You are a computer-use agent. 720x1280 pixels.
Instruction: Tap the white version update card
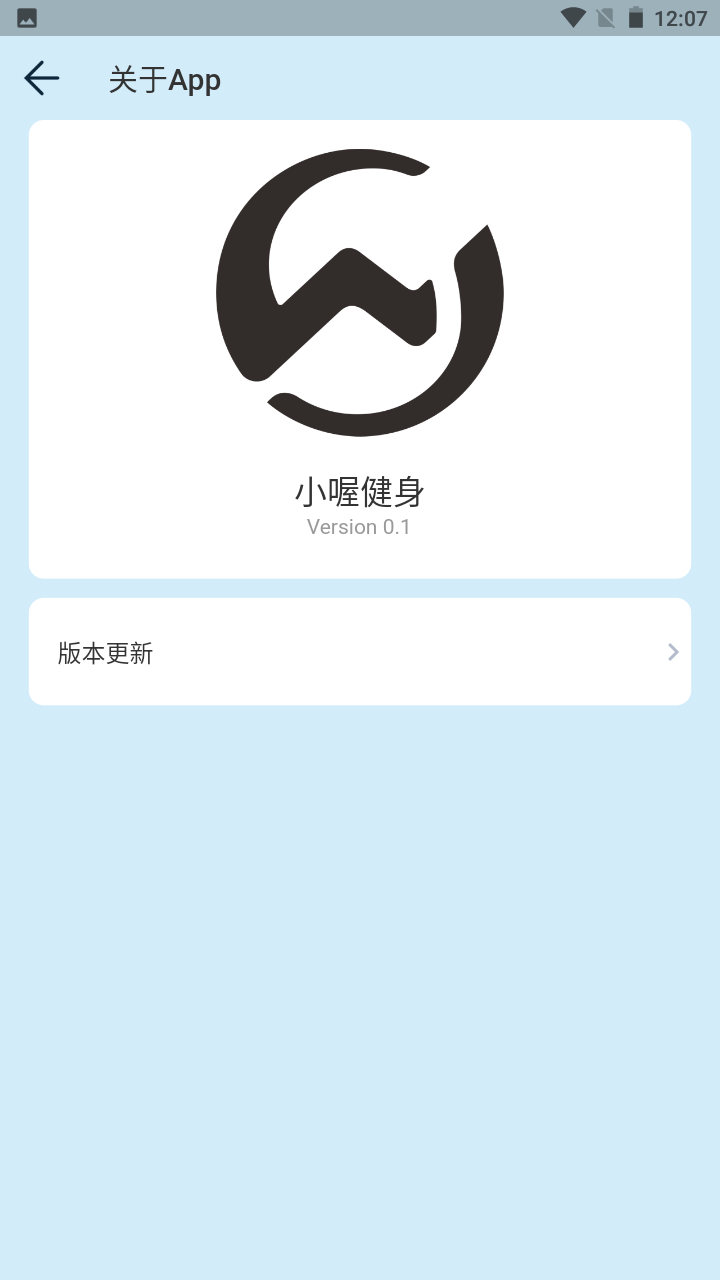(359, 652)
